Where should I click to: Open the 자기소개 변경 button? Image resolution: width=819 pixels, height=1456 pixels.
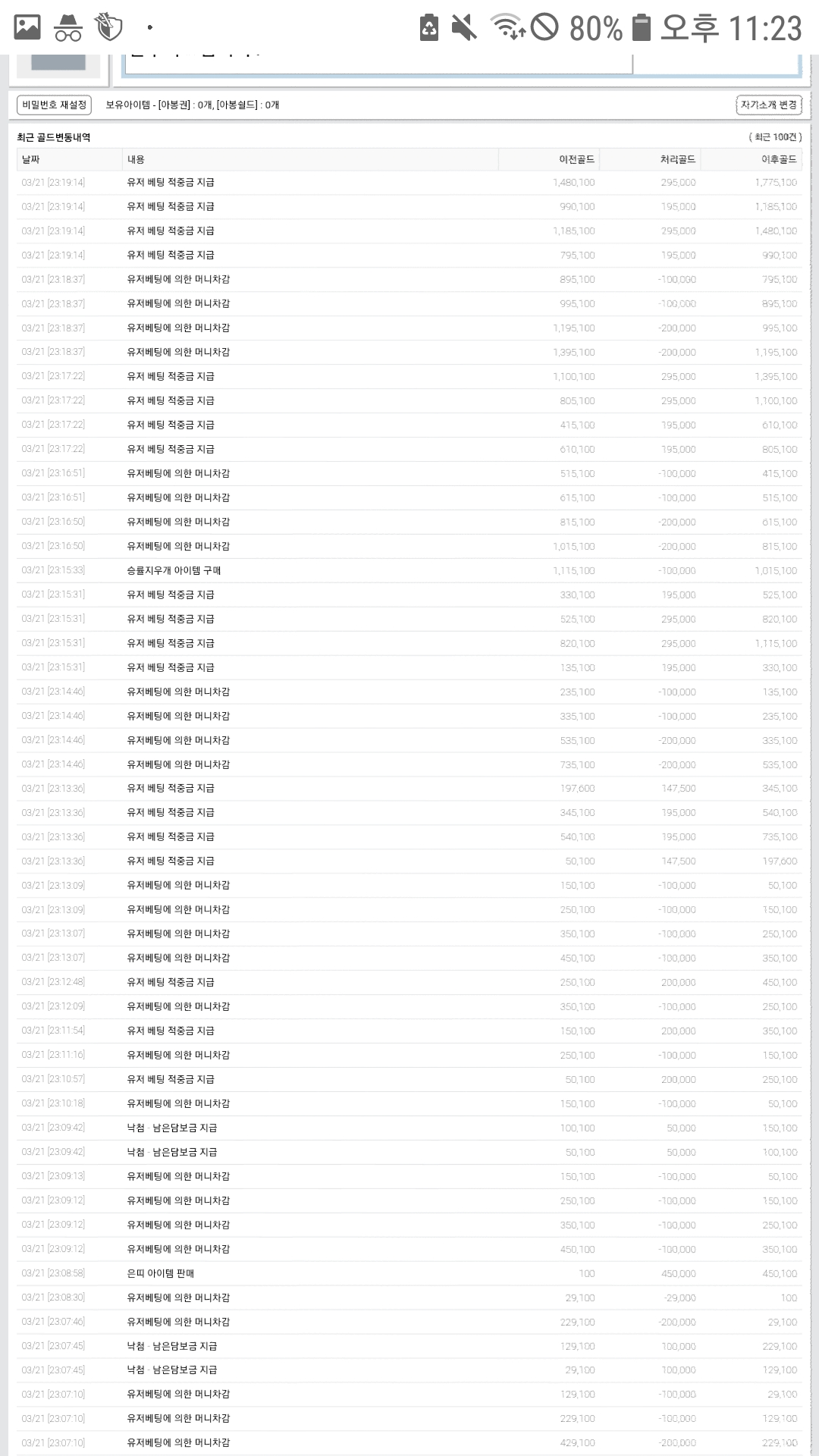[x=768, y=105]
